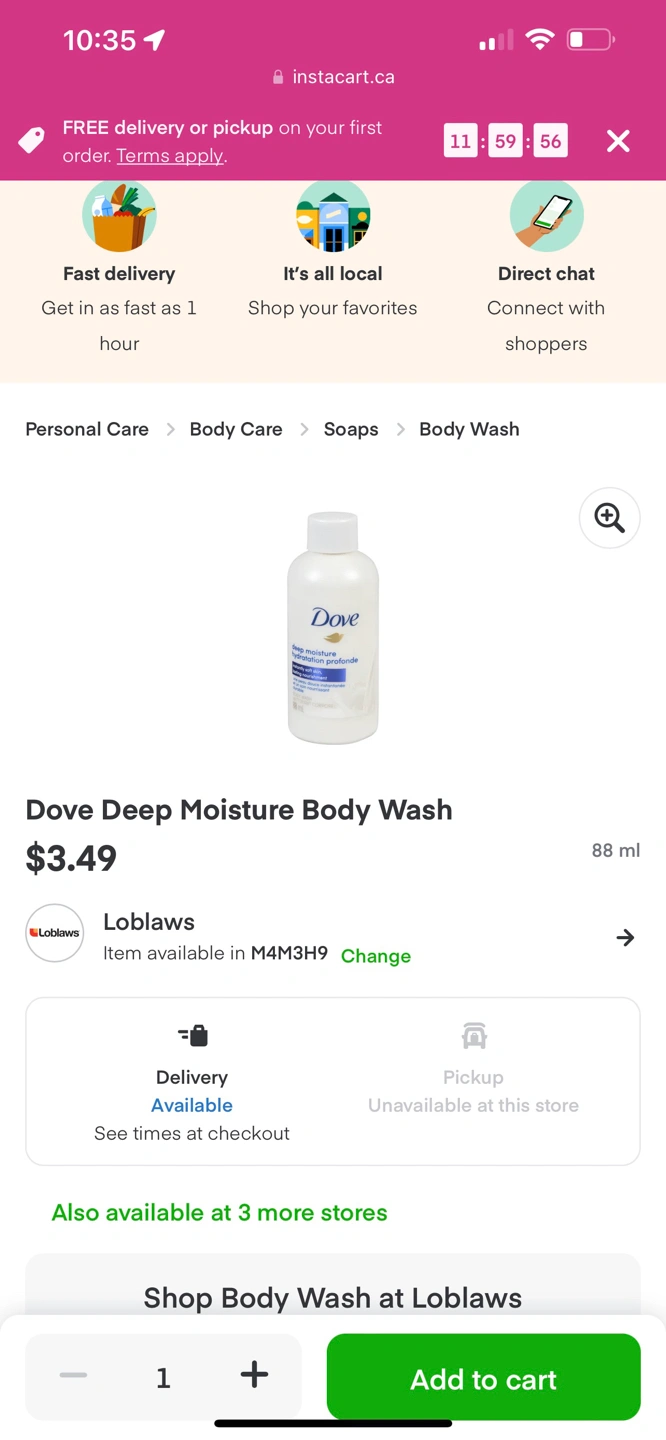The width and height of the screenshot is (666, 1440).
Task: Increase quantity with the plus button
Action: coord(254,1375)
